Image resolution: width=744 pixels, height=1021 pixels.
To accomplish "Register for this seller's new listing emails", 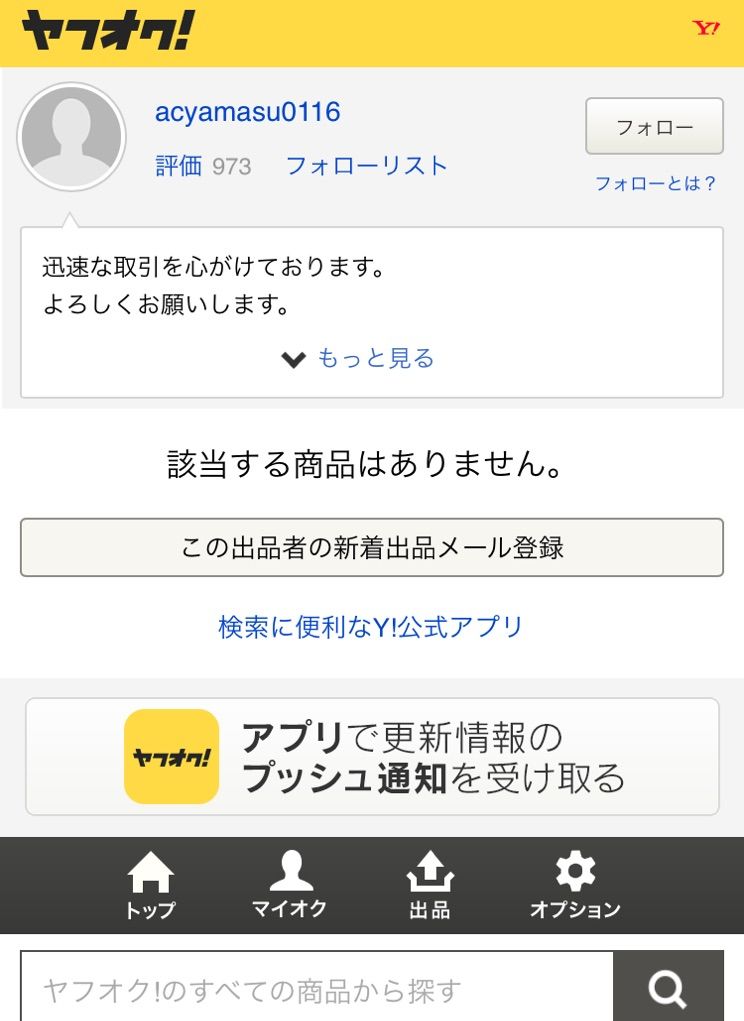I will tap(372, 547).
